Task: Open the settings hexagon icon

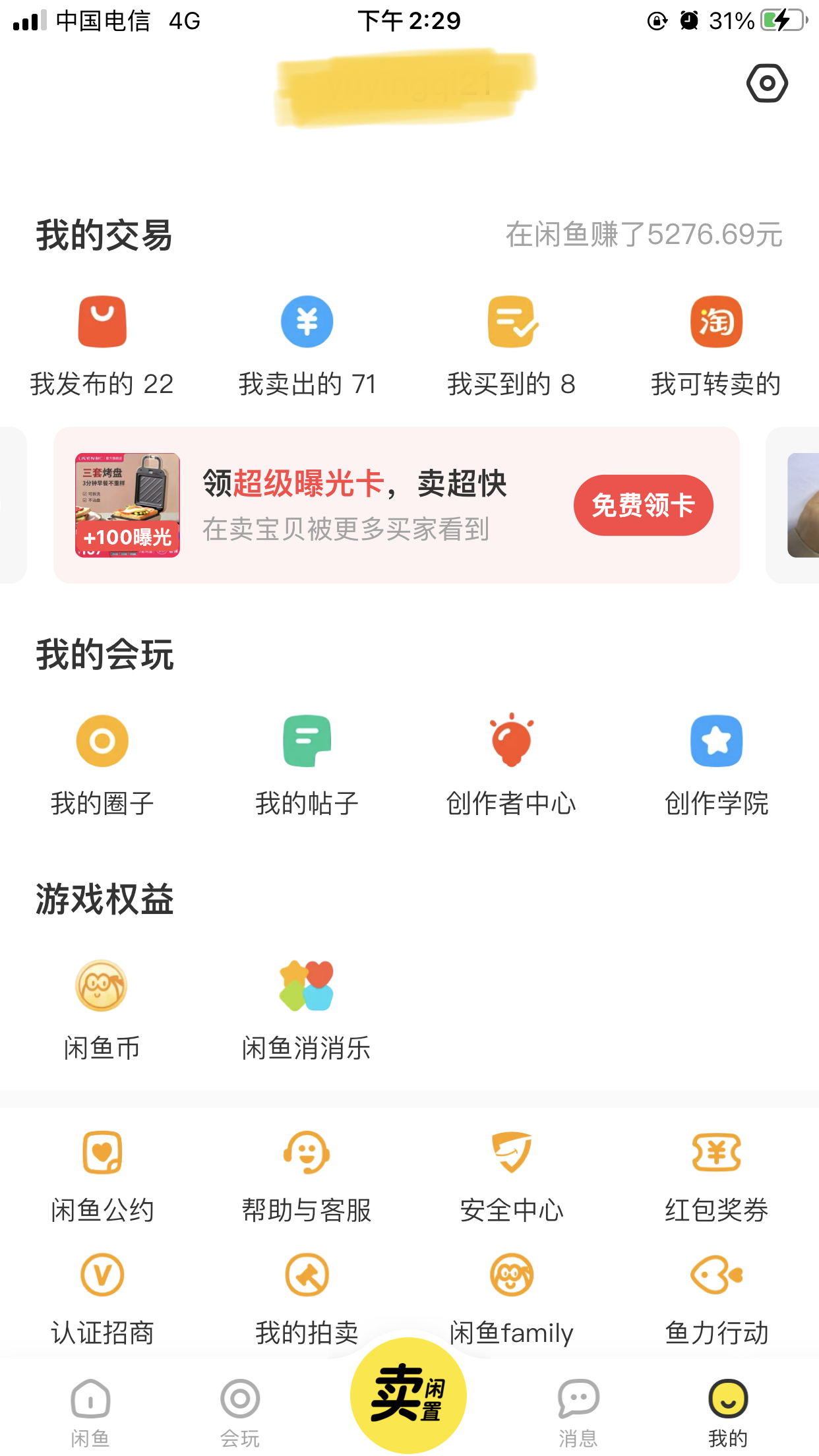Action: 767,83
